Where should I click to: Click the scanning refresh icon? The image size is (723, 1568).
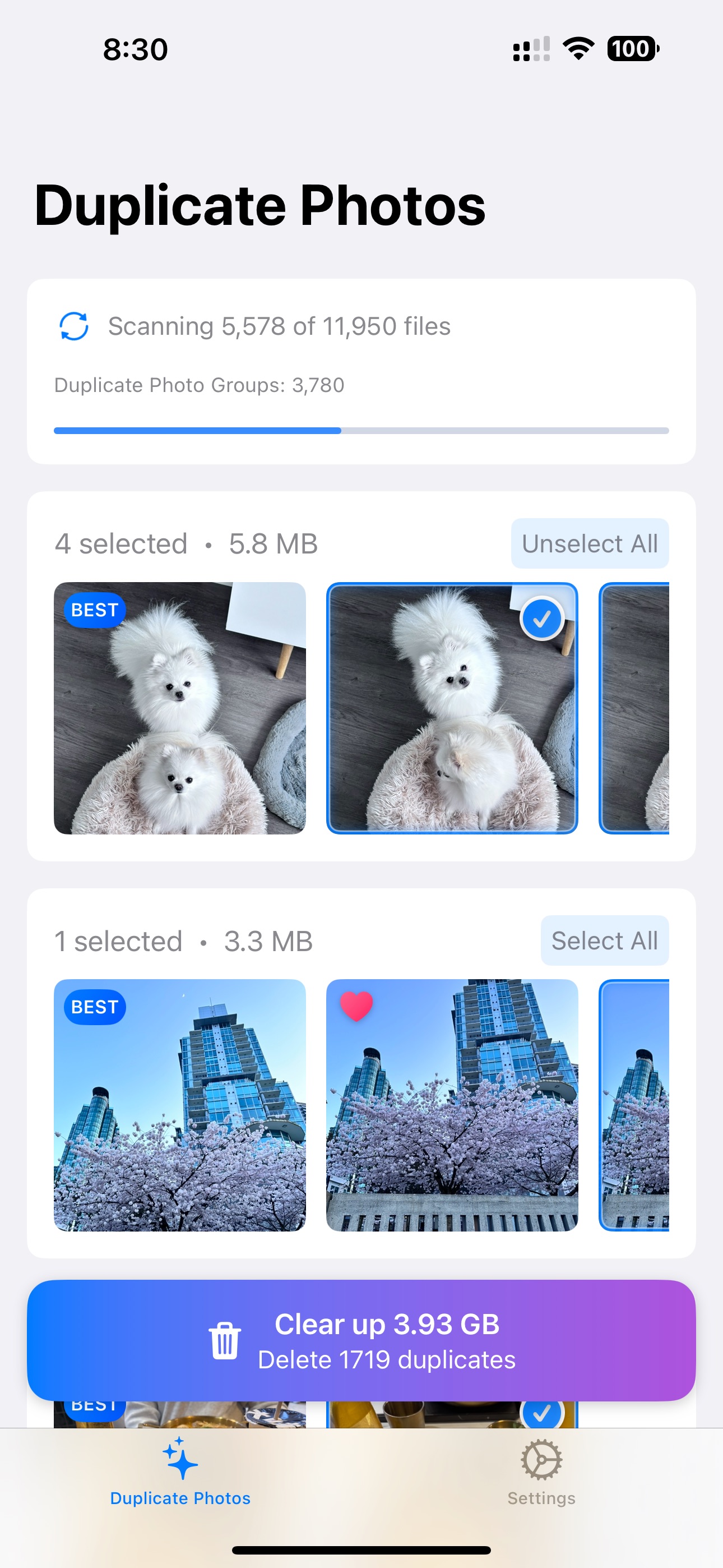coord(73,326)
